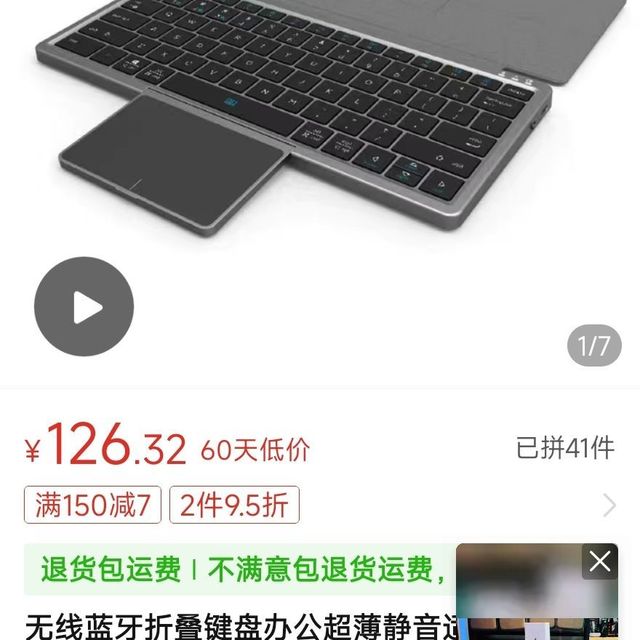Open the floating video preview window
This screenshot has height=640, width=640.
click(x=535, y=605)
